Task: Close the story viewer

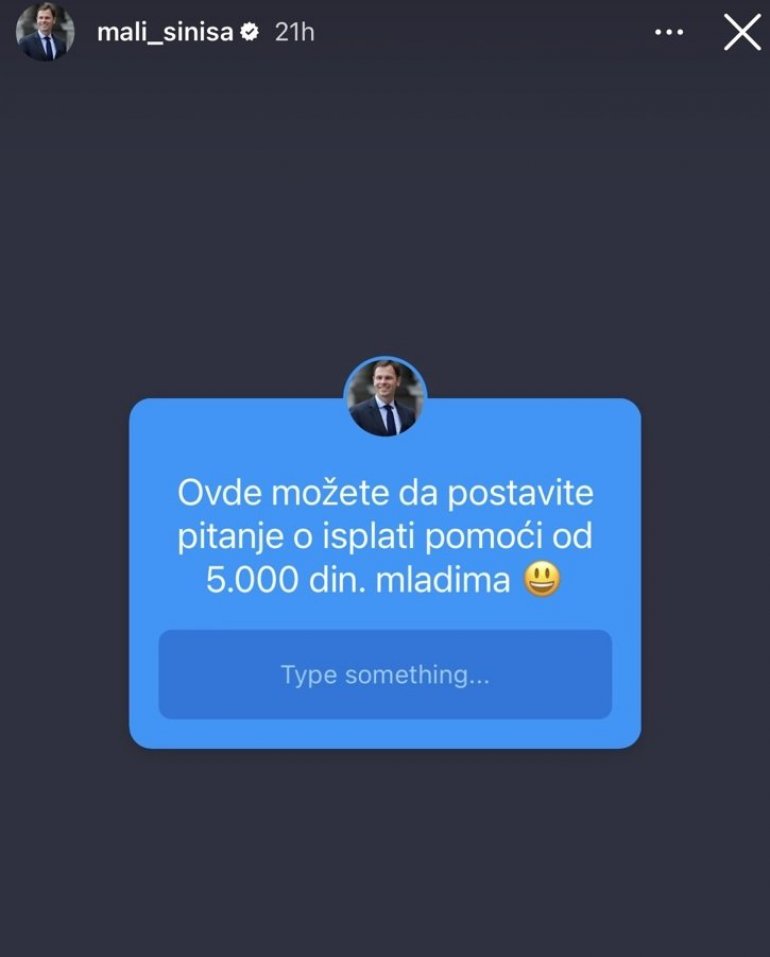Action: click(741, 32)
